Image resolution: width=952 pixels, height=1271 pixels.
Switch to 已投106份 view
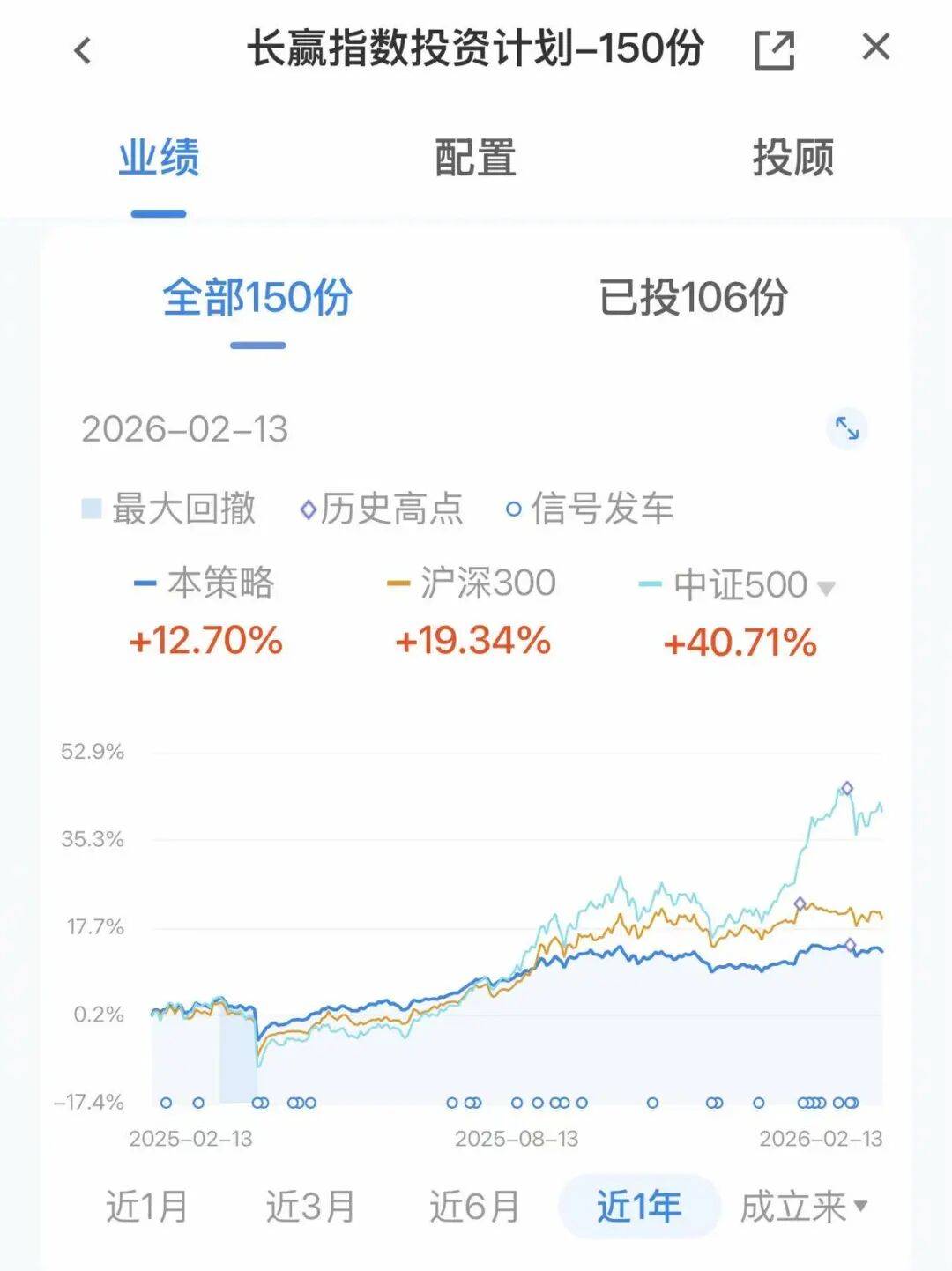pos(693,298)
